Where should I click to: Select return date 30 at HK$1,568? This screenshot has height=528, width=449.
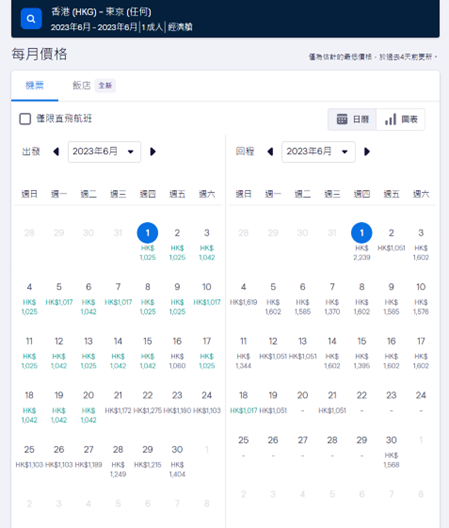pos(391,452)
